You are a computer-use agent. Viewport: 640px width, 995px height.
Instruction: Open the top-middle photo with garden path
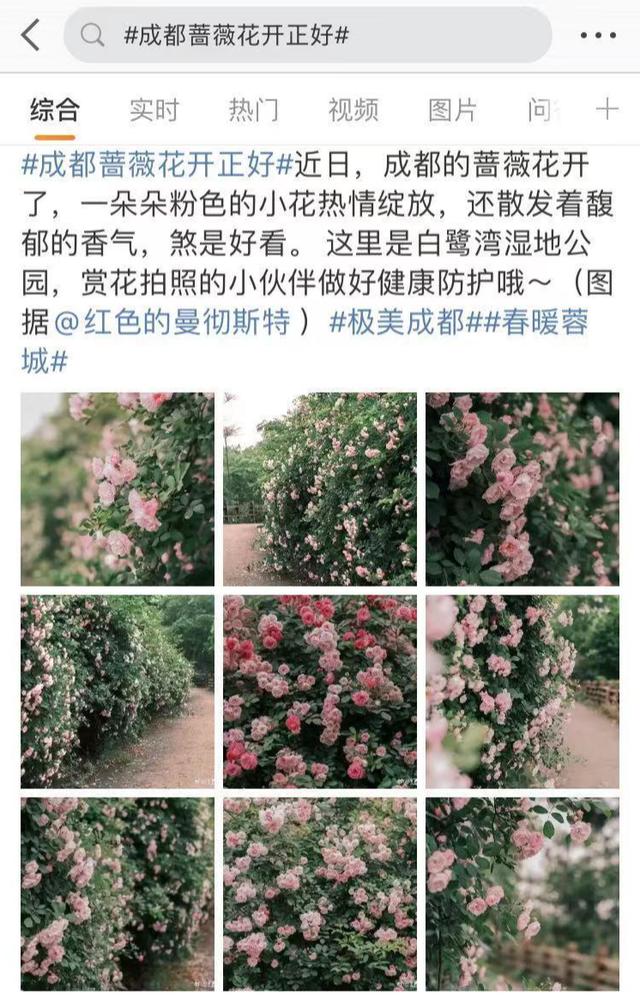320,489
